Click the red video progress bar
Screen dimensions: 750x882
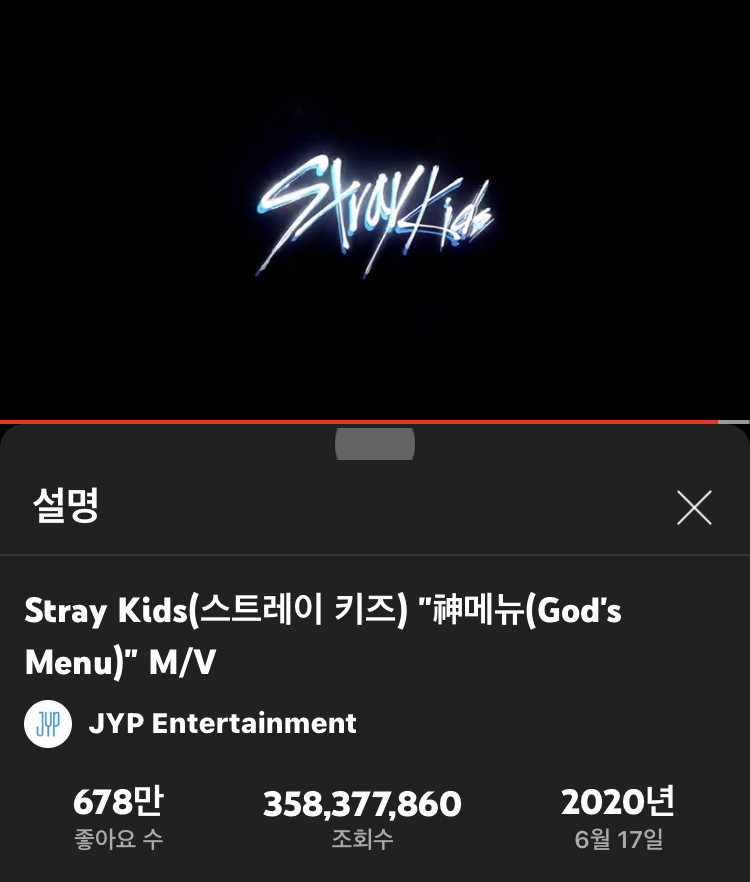coord(375,423)
